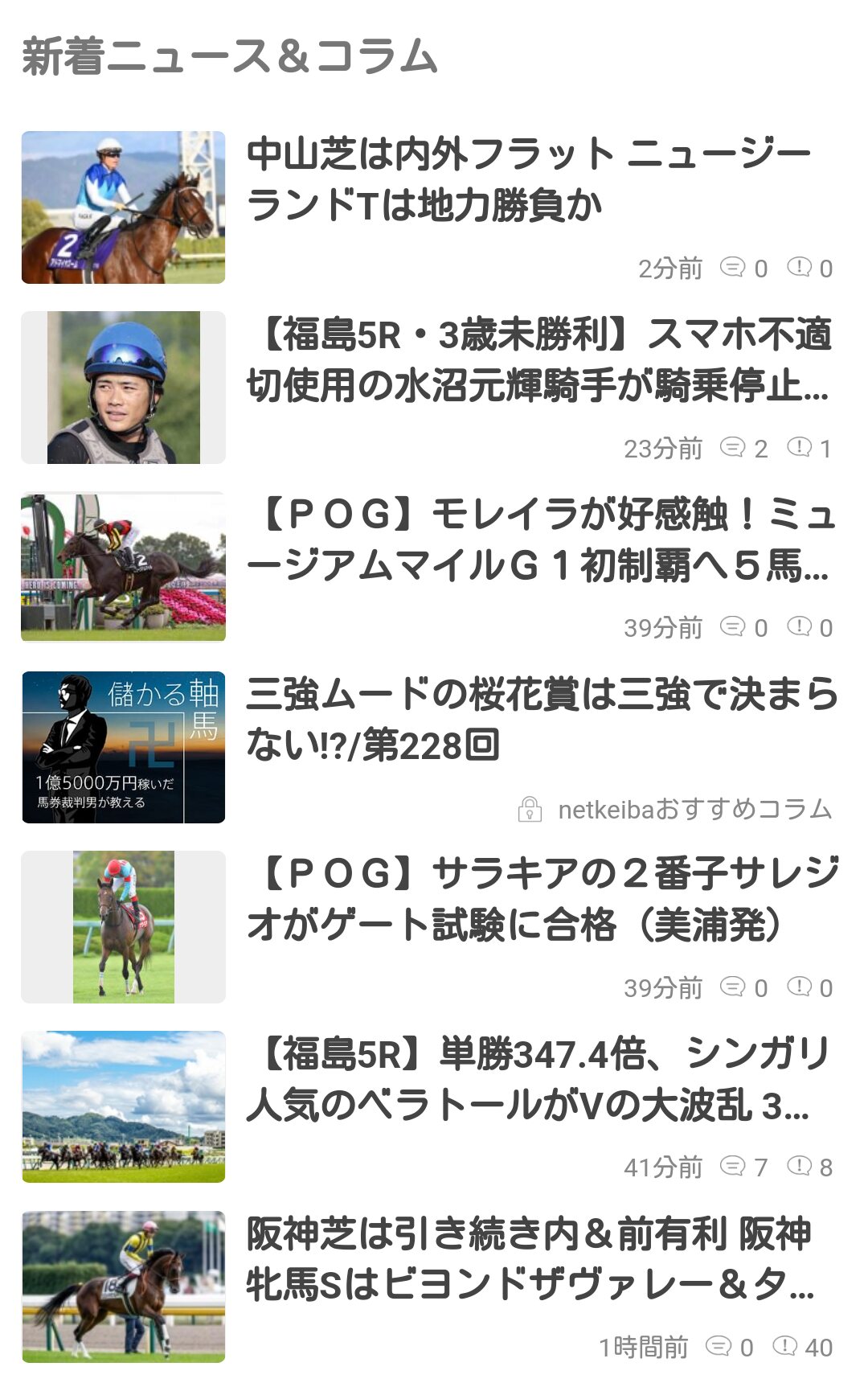
Task: Open the サラキアの2番子サレジオ article
Action: coord(538,899)
